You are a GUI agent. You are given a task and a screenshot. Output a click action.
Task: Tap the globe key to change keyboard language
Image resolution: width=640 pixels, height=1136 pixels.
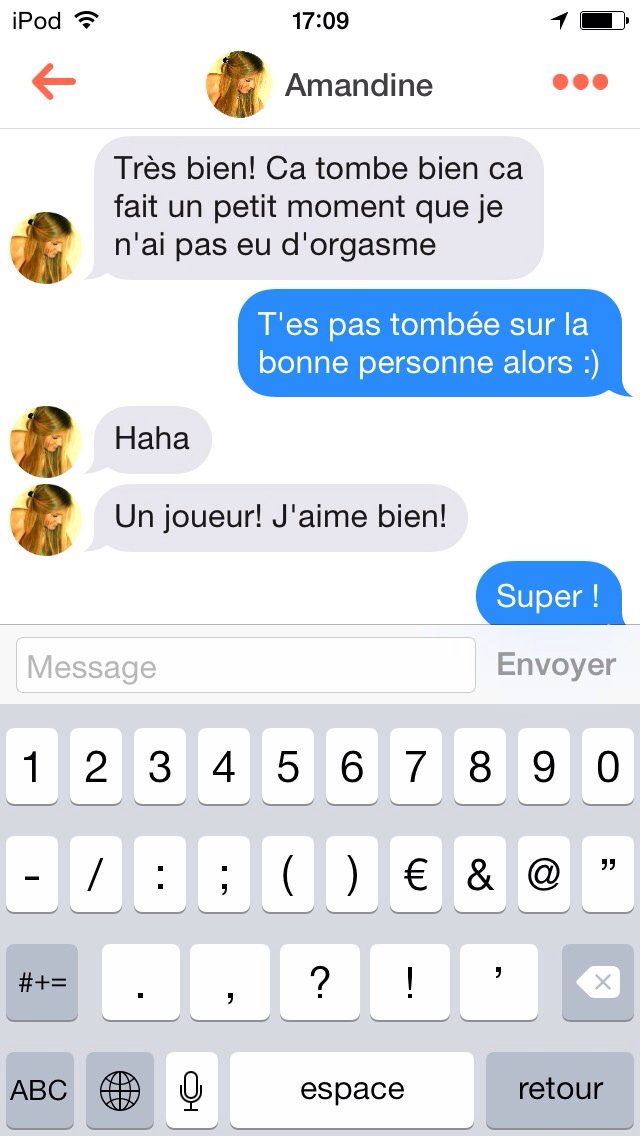click(x=120, y=1089)
